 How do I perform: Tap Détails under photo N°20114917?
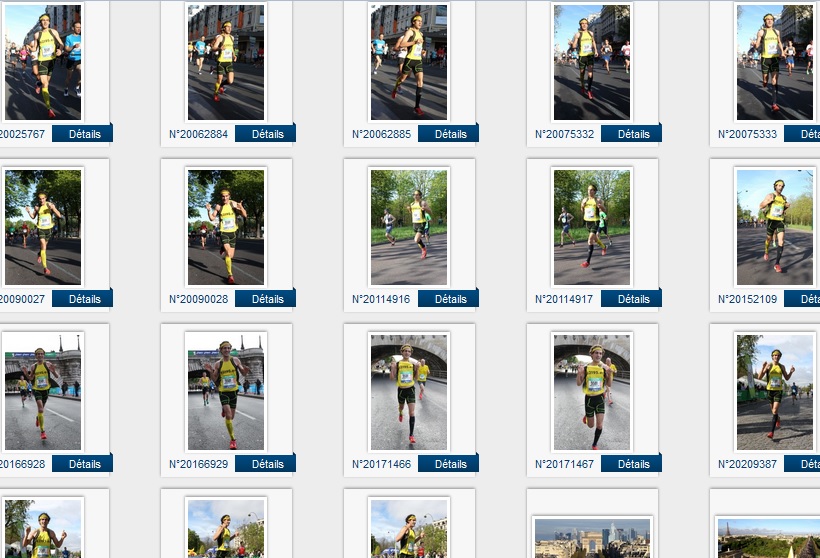pyautogui.click(x=633, y=299)
